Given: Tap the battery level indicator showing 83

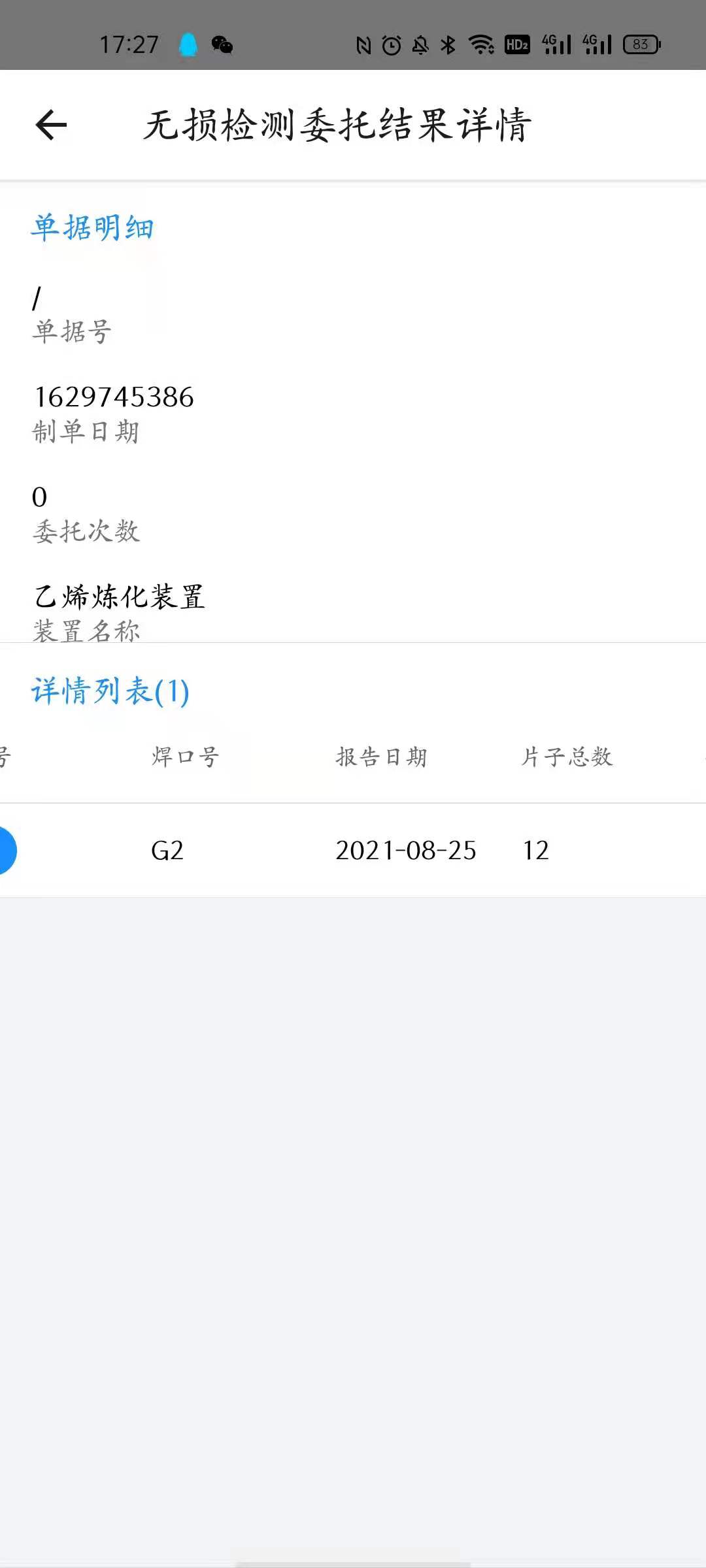Looking at the screenshot, I should pos(641,44).
